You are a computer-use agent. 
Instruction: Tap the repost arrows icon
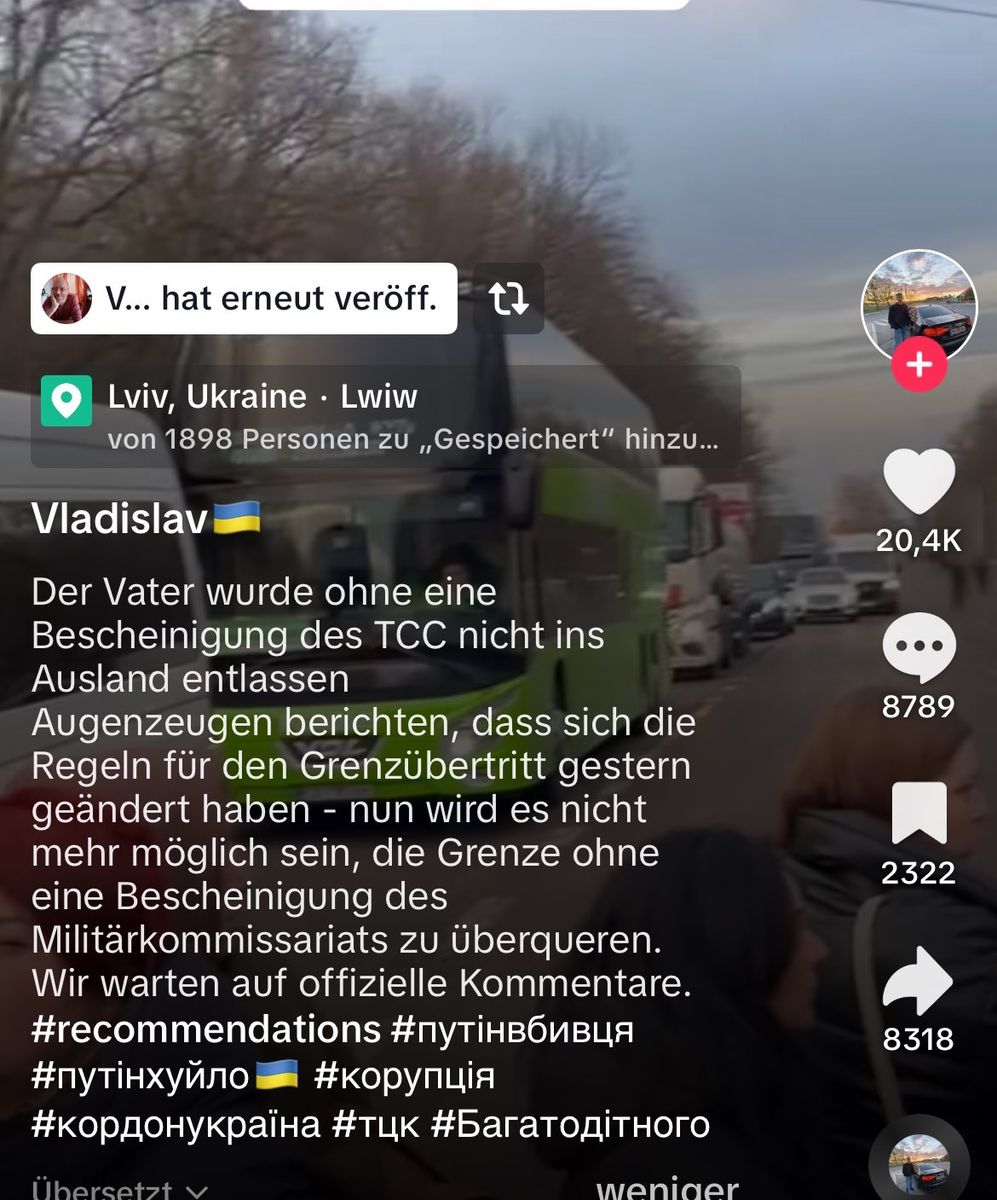[x=508, y=299]
